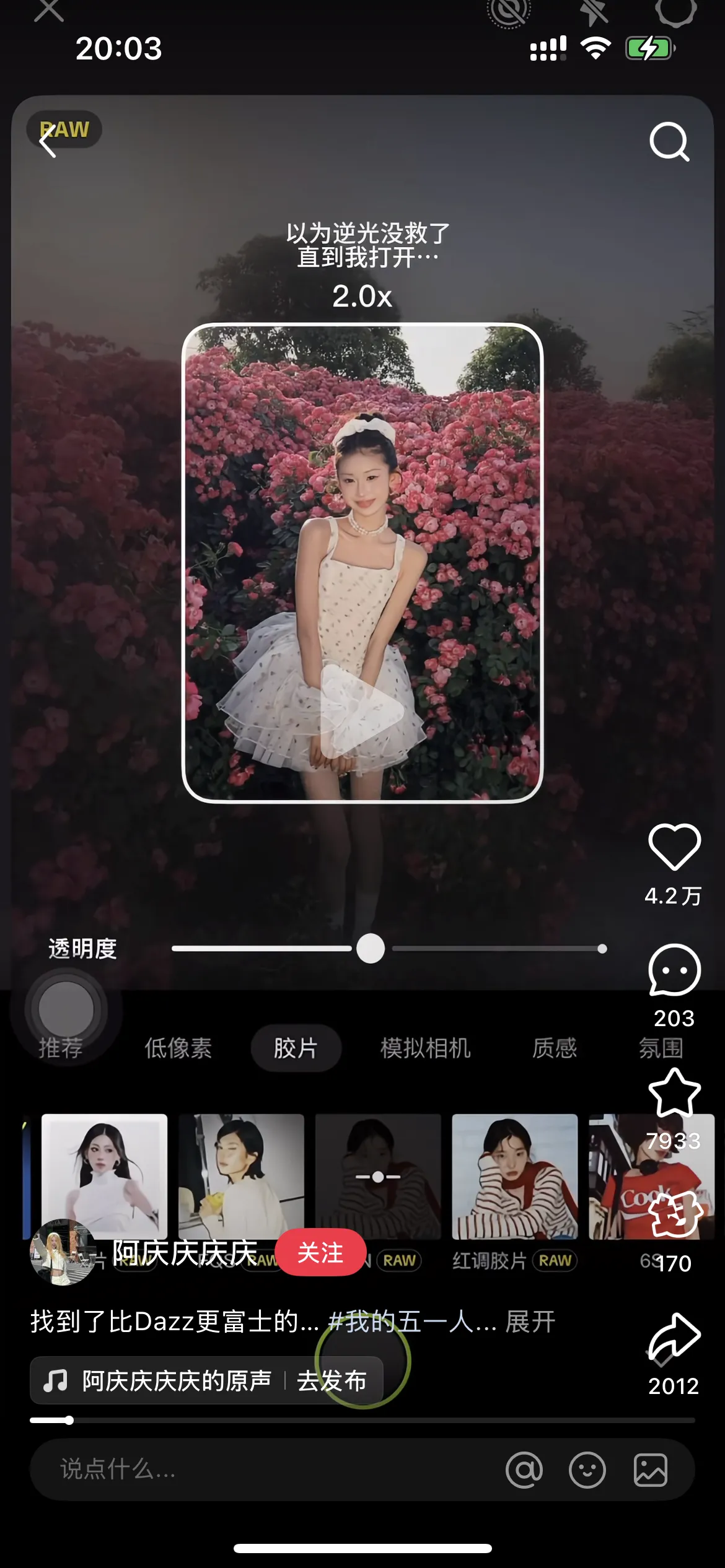The height and width of the screenshot is (1568, 725).
Task: Open the emoji picker in the comment bar
Action: [x=587, y=1470]
